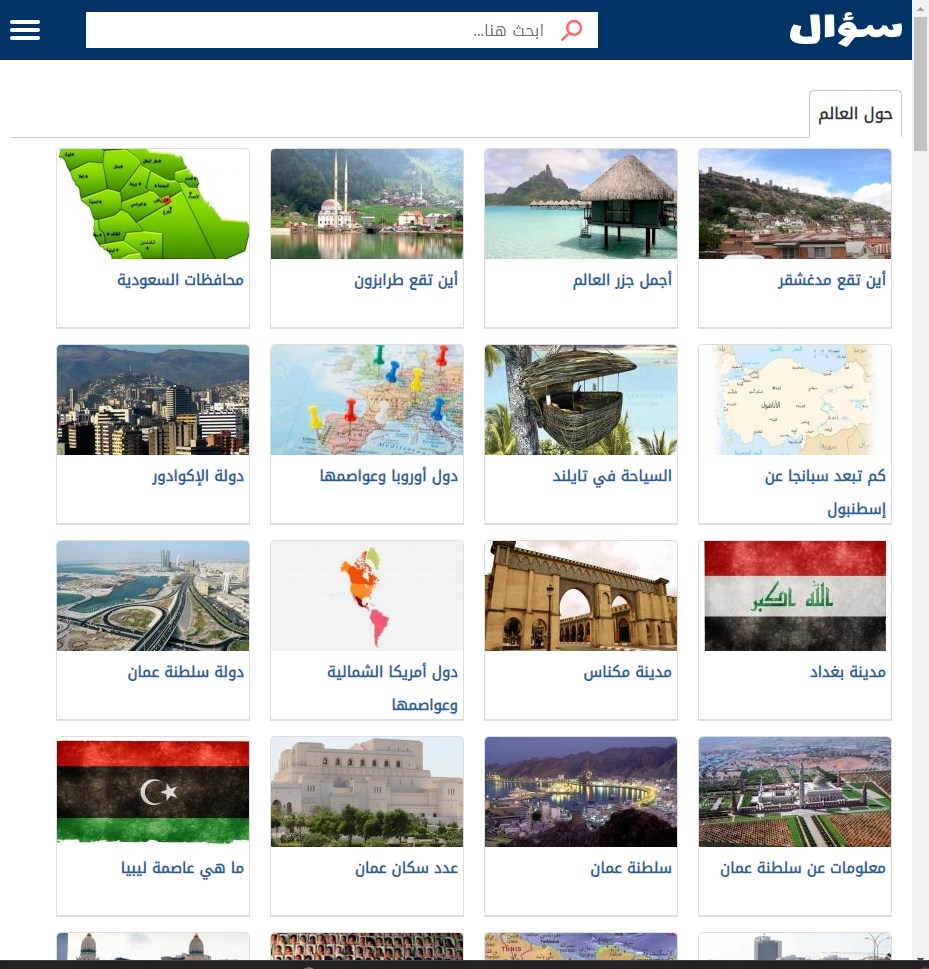Open محافظات السعودية card
Image resolution: width=929 pixels, height=969 pixels.
point(152,237)
